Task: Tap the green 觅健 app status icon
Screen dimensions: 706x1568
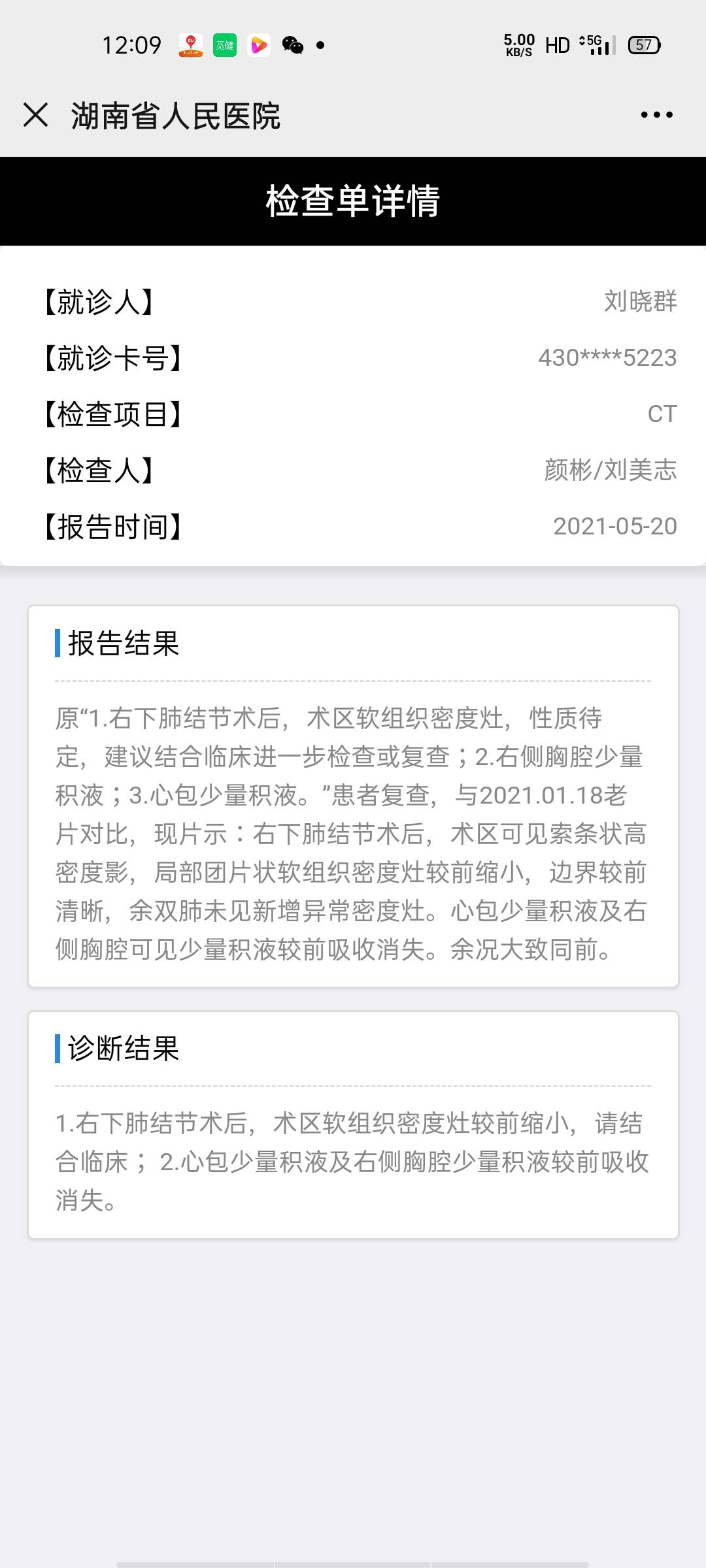Action: tap(224, 45)
